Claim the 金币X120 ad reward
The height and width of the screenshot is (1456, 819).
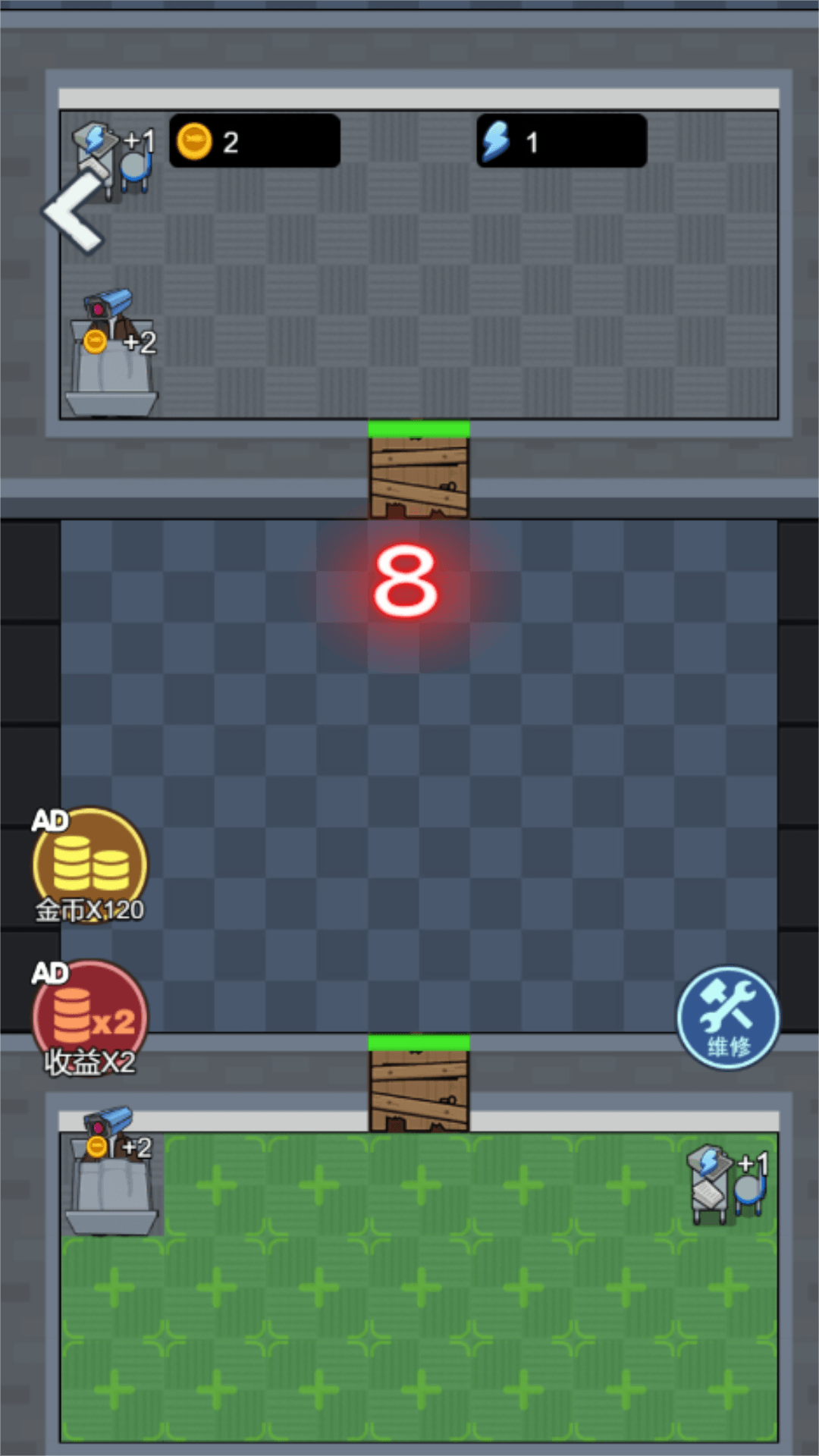coord(89,865)
